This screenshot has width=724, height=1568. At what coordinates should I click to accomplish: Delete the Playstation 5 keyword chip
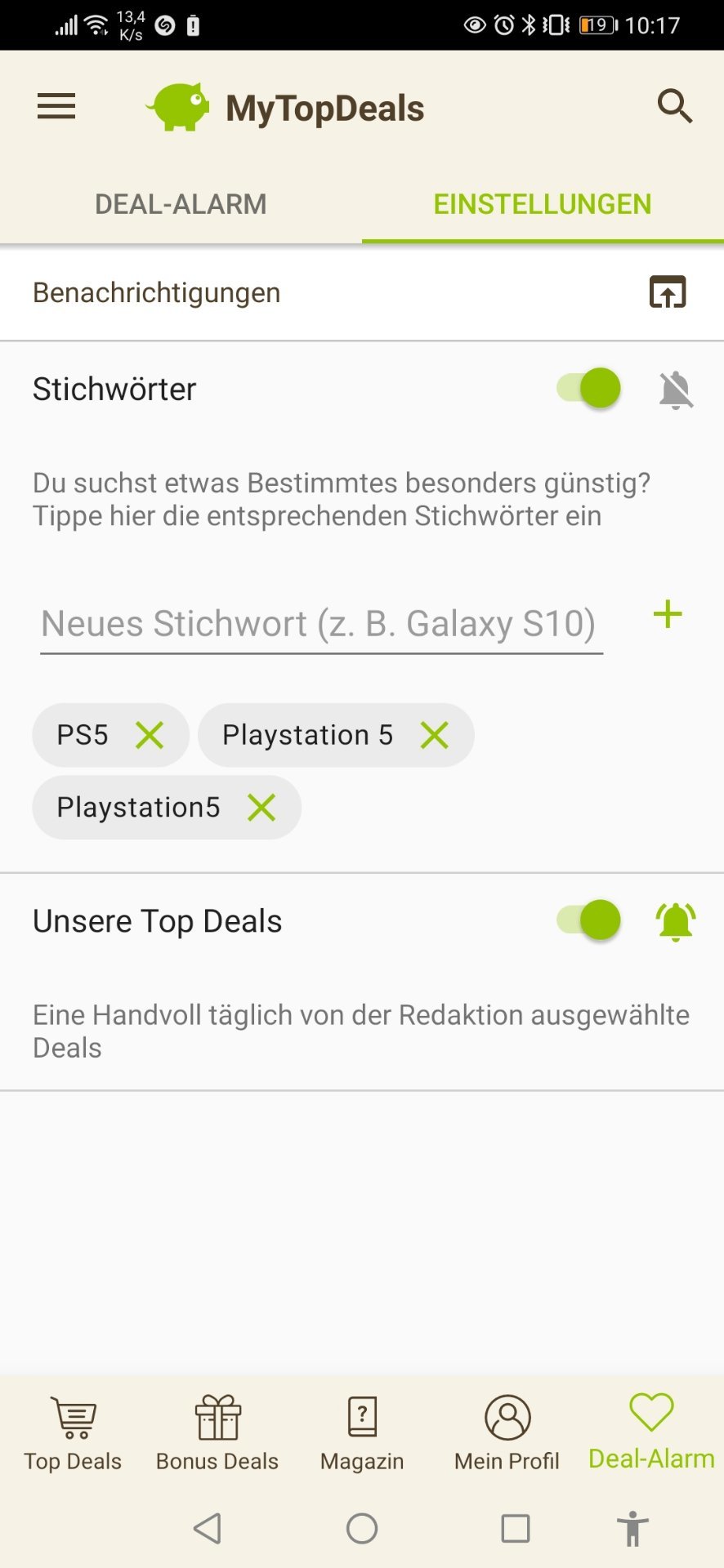(434, 735)
